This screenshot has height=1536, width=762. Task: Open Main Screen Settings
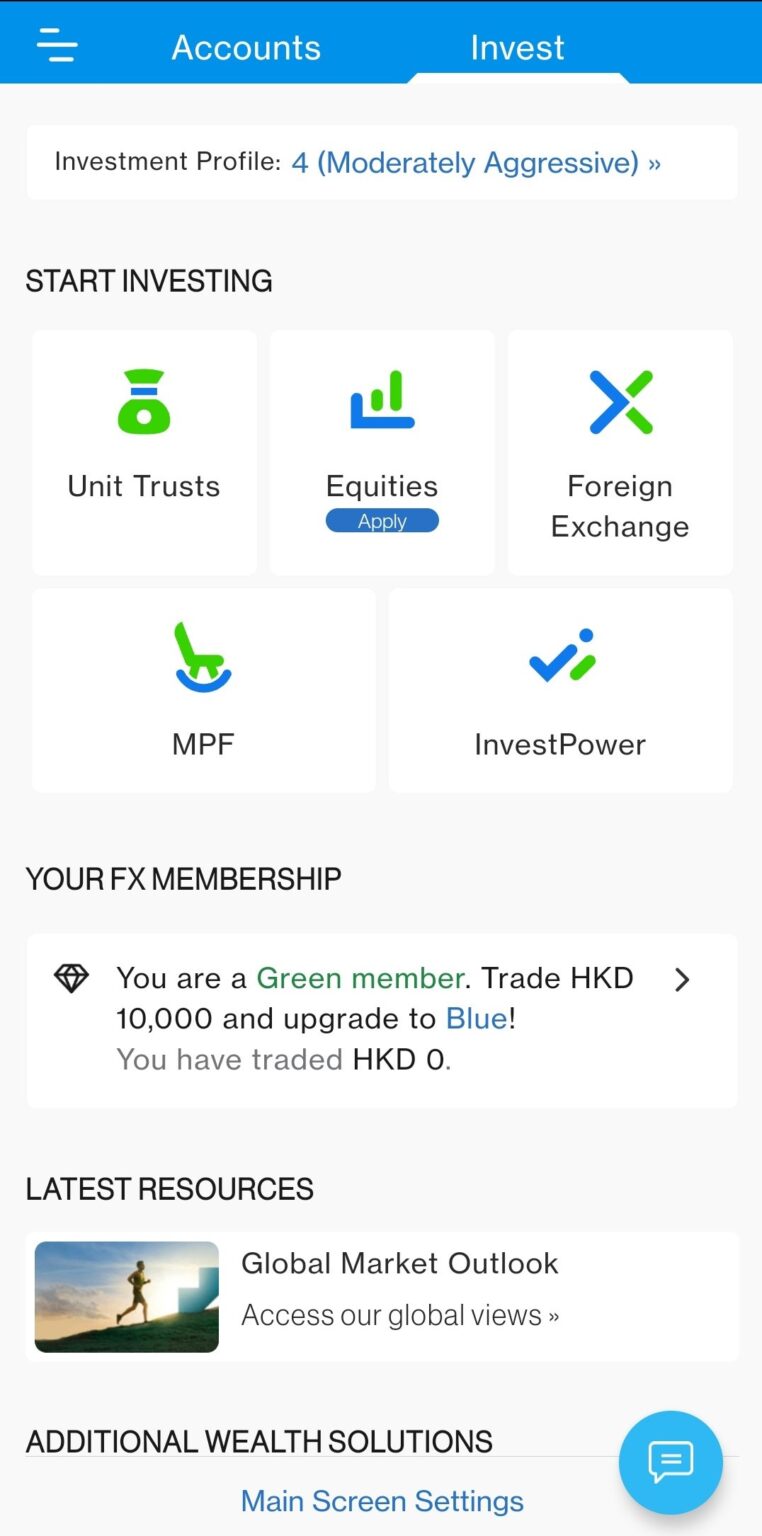pos(381,1500)
